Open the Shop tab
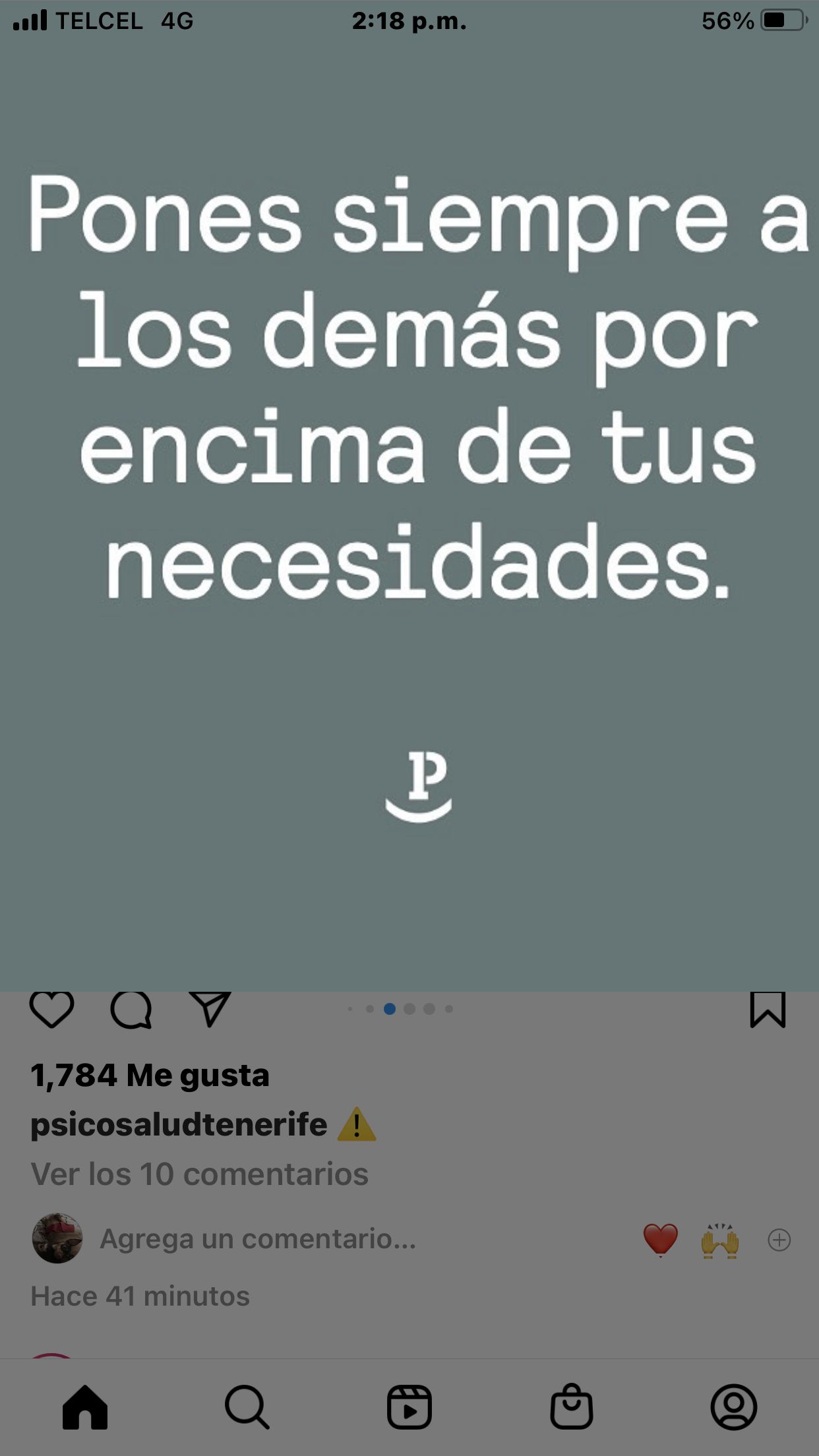 pyautogui.click(x=572, y=1407)
